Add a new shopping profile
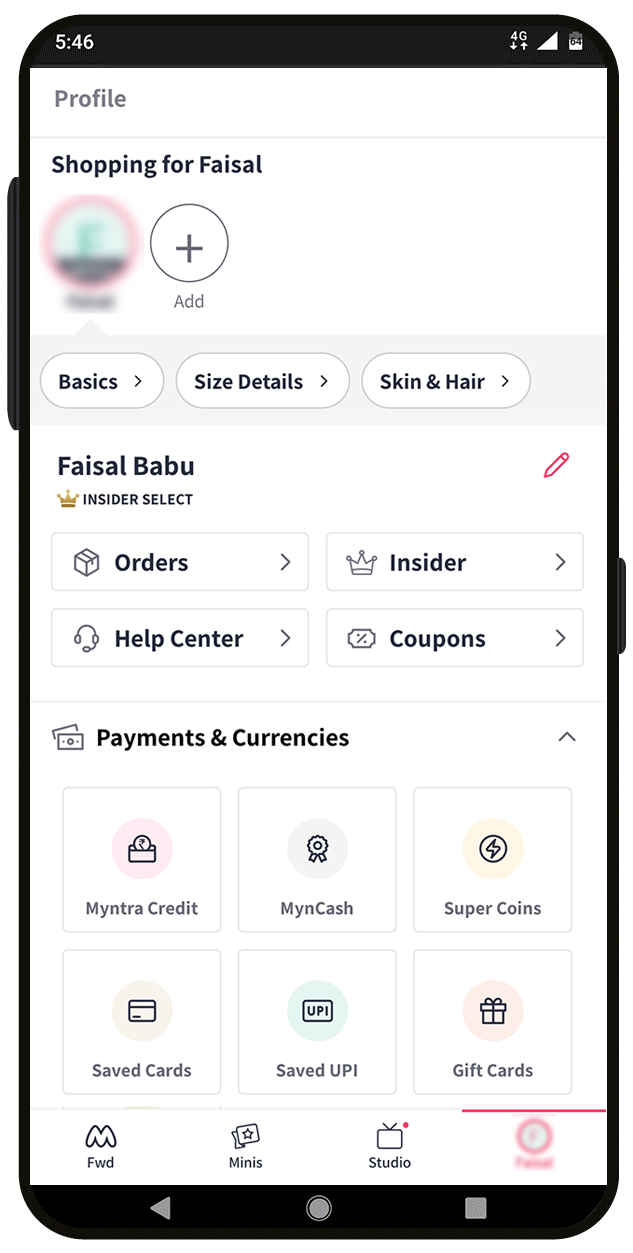This screenshot has width=633, height=1253. click(x=189, y=244)
